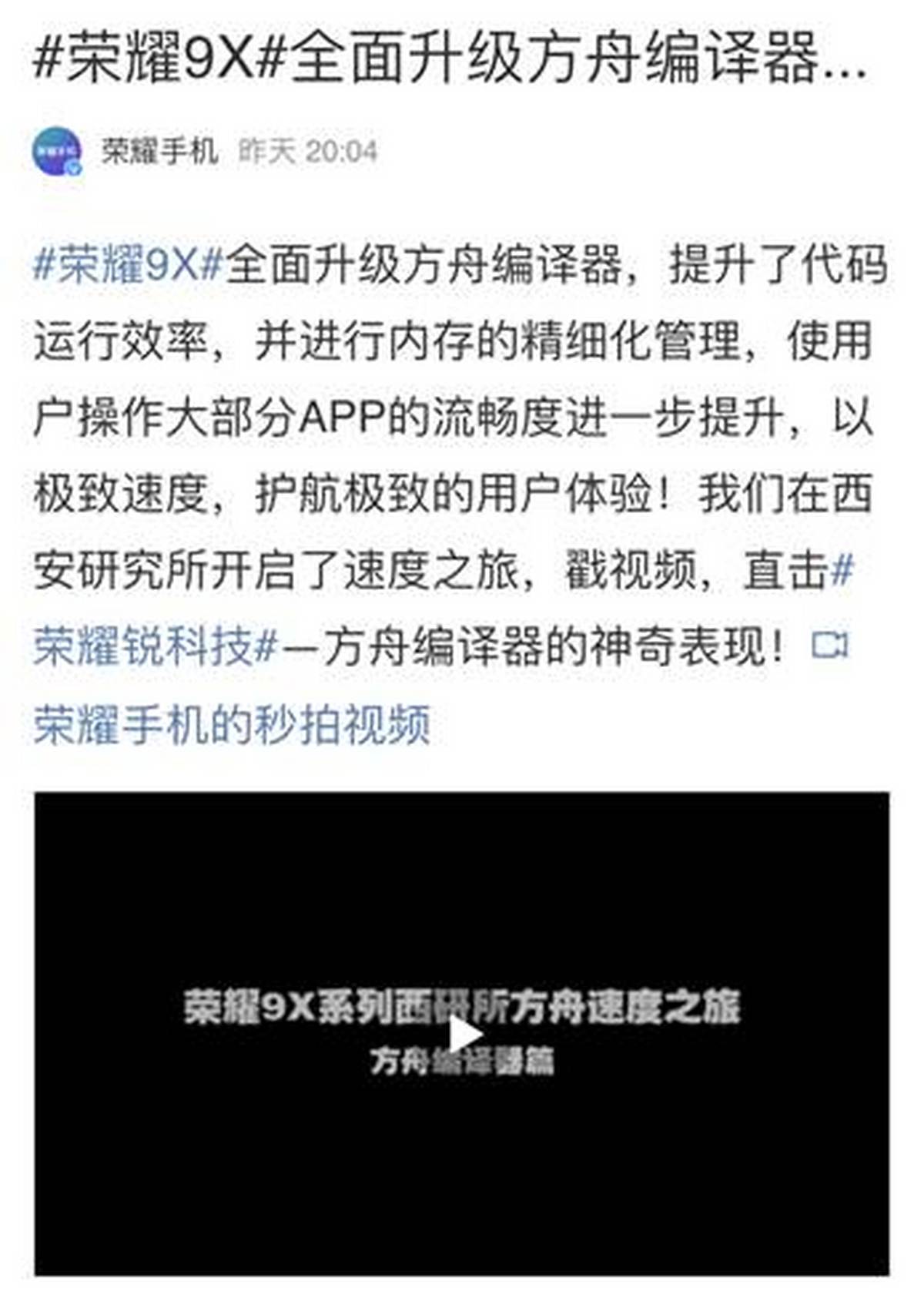Play the 方舟速度之旅 video
Image resolution: width=924 pixels, height=1295 pixels.
[463, 1035]
